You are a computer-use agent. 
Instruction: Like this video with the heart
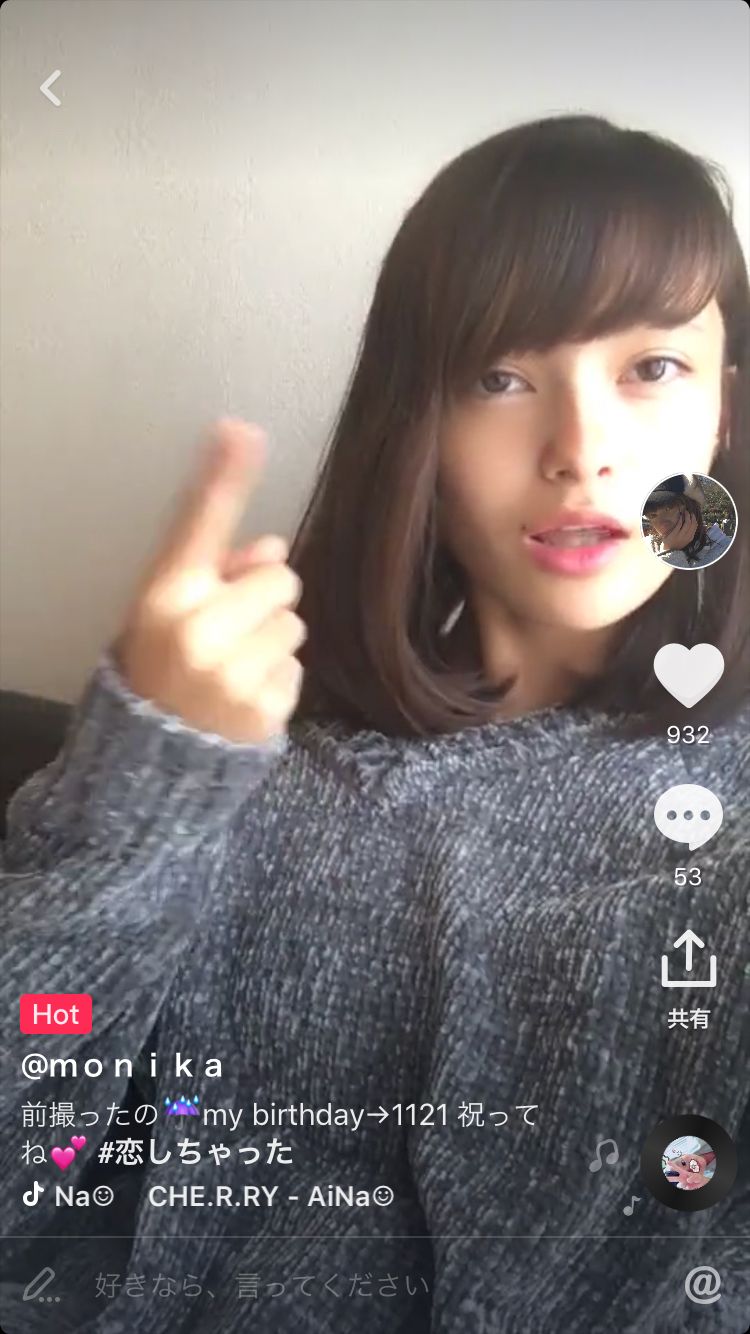(688, 676)
